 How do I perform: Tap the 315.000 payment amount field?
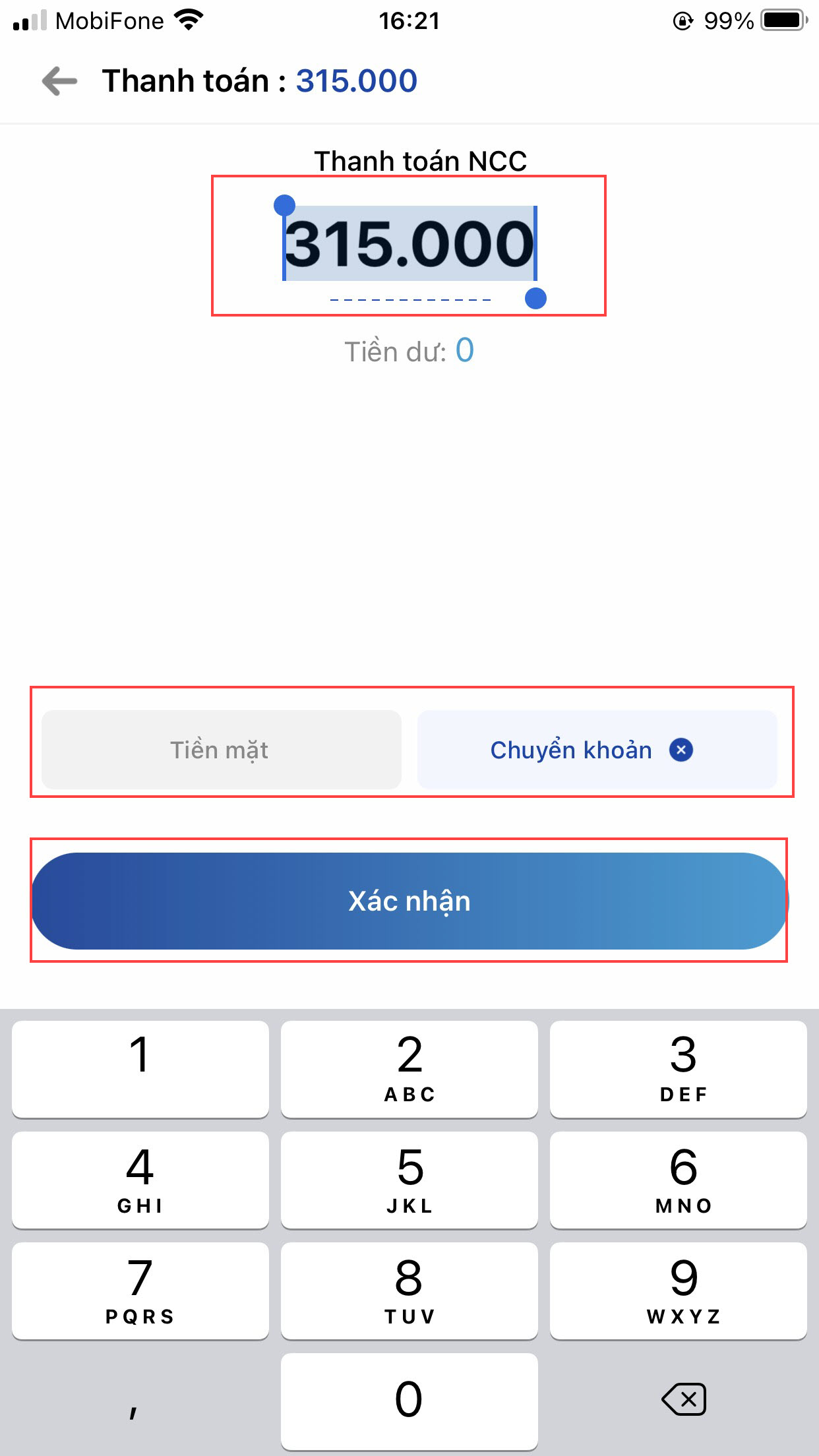[409, 244]
